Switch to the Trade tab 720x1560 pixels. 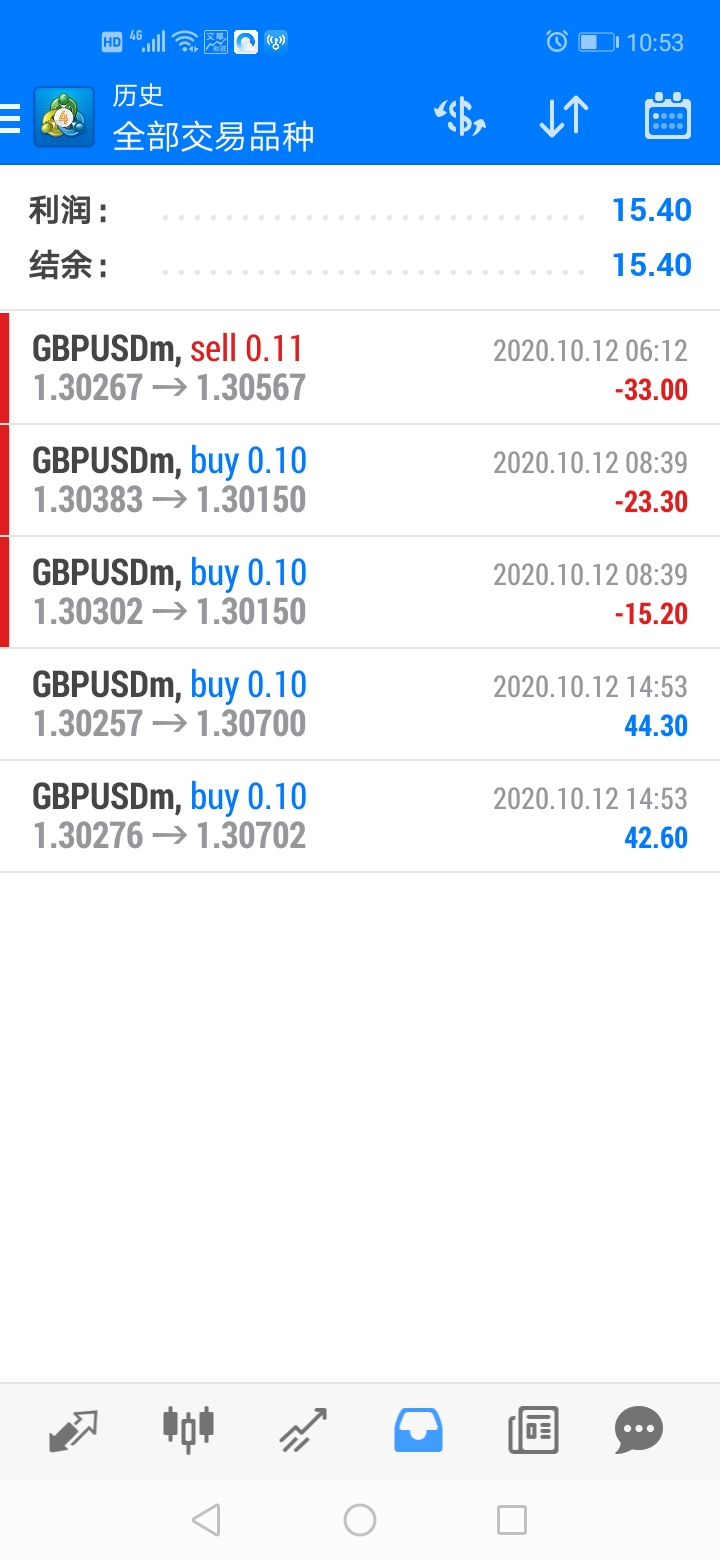303,1430
